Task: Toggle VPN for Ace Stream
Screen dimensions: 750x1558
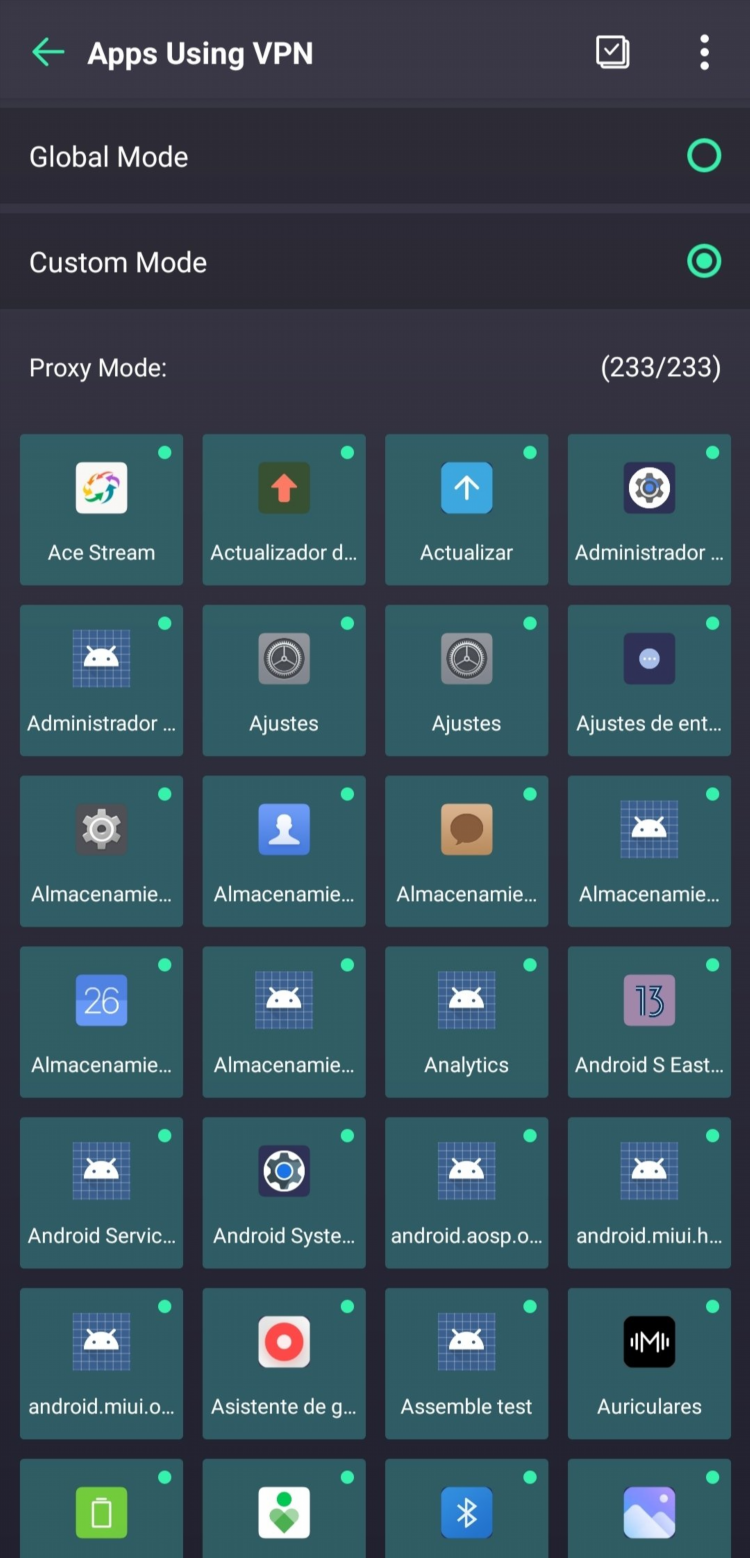Action: pyautogui.click(x=101, y=509)
